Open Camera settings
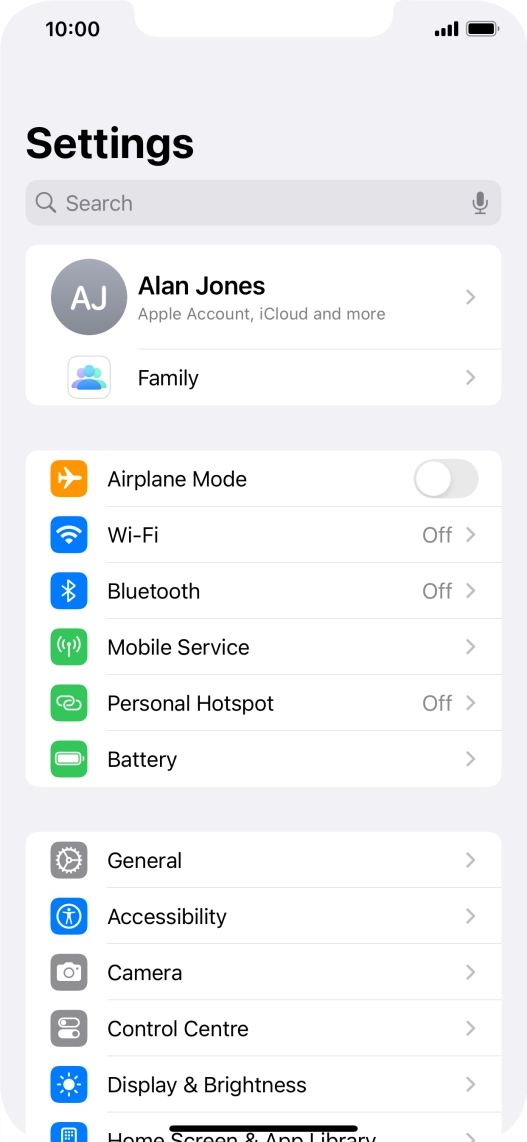The image size is (527, 1142). (x=263, y=972)
